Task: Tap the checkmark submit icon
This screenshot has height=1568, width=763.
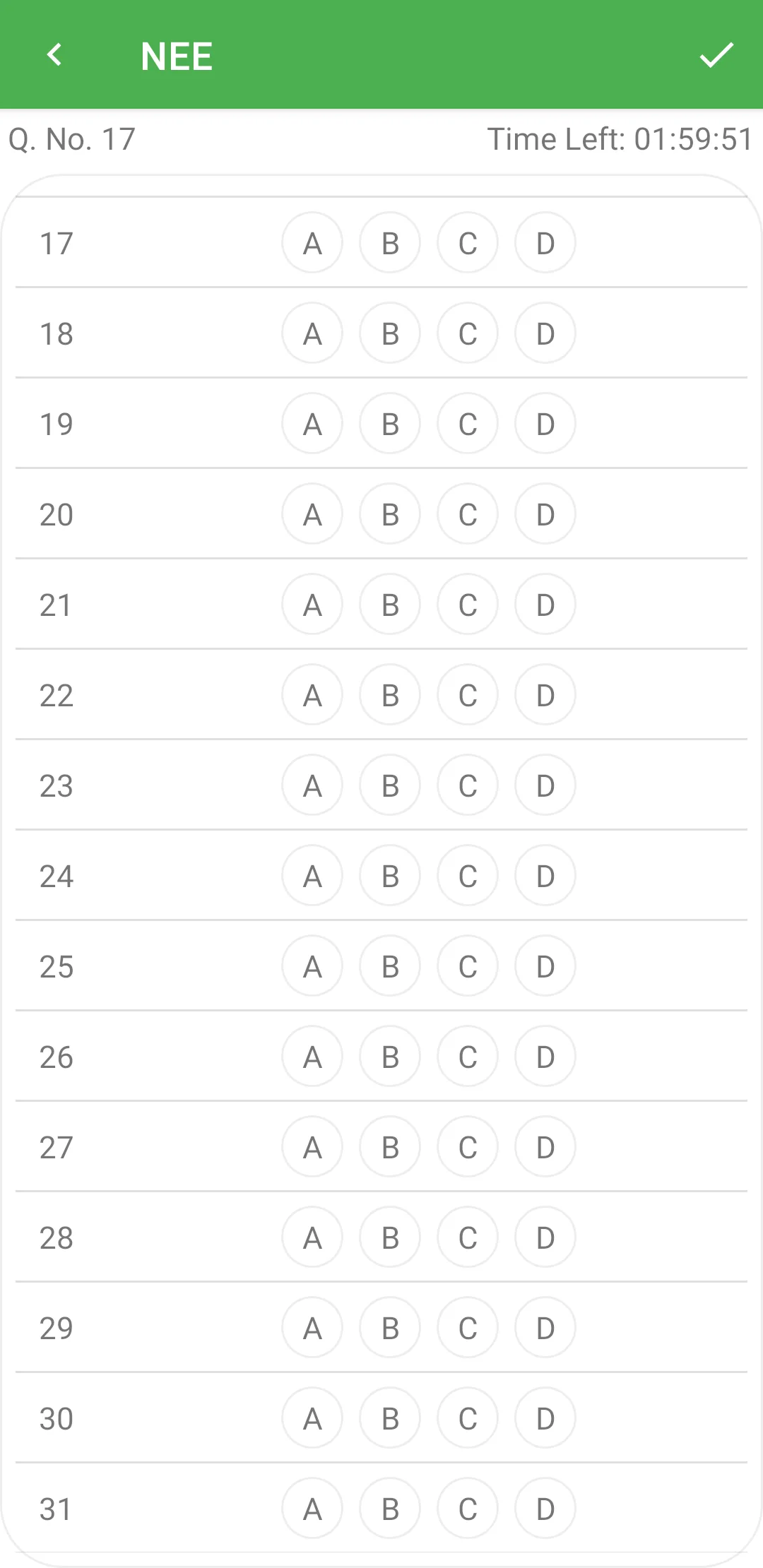Action: pyautogui.click(x=716, y=55)
